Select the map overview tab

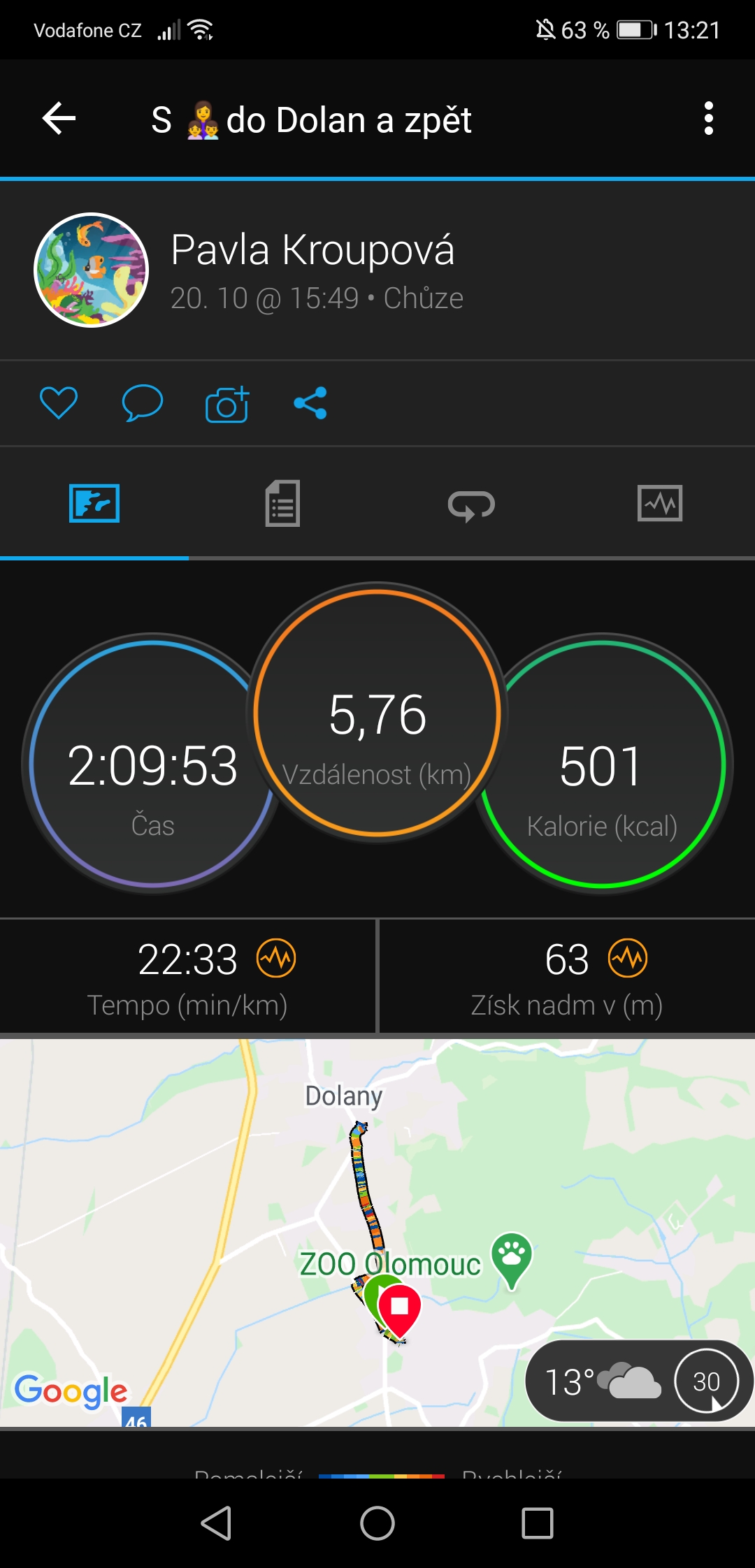[94, 503]
